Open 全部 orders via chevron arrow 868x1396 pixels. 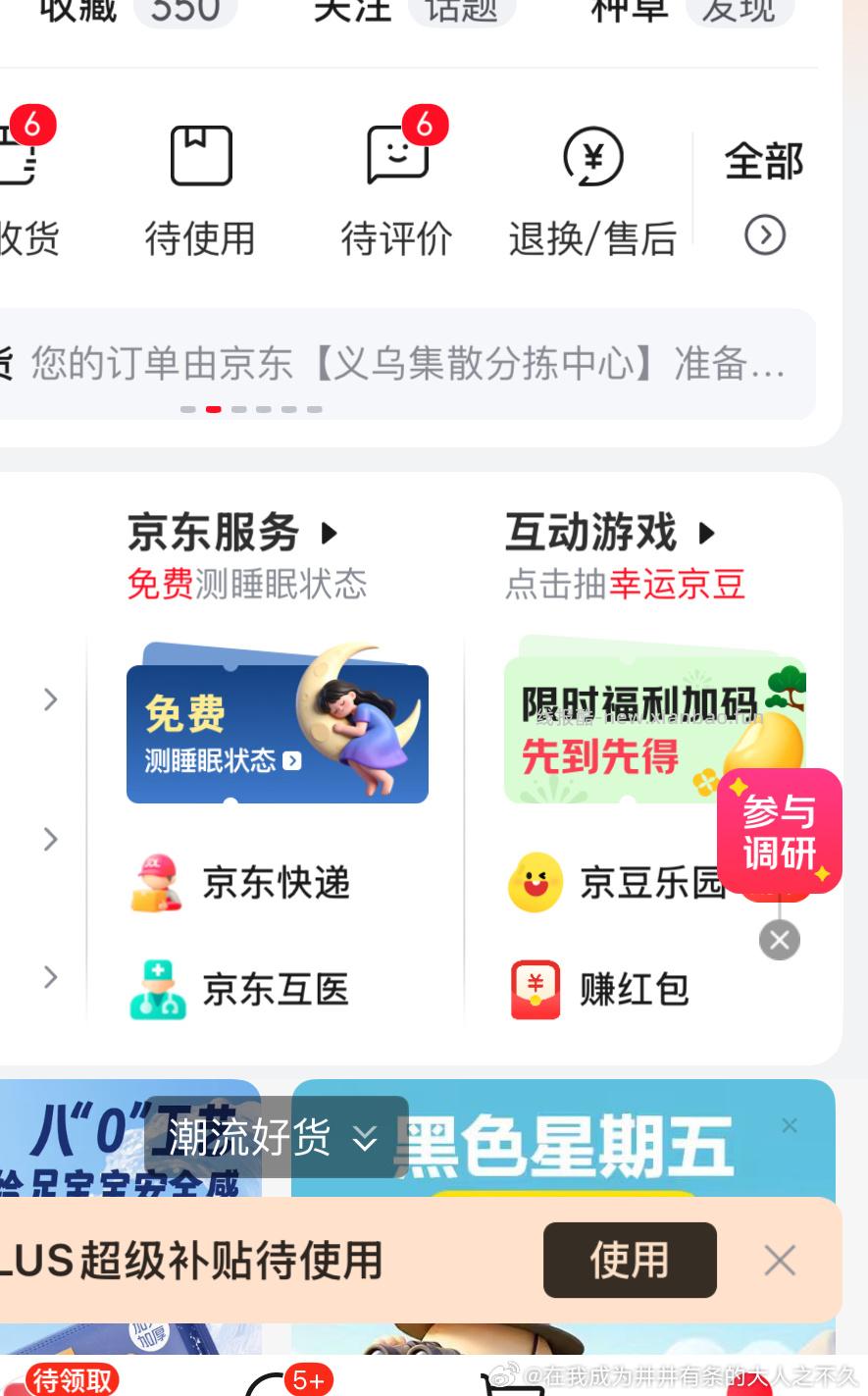(766, 236)
